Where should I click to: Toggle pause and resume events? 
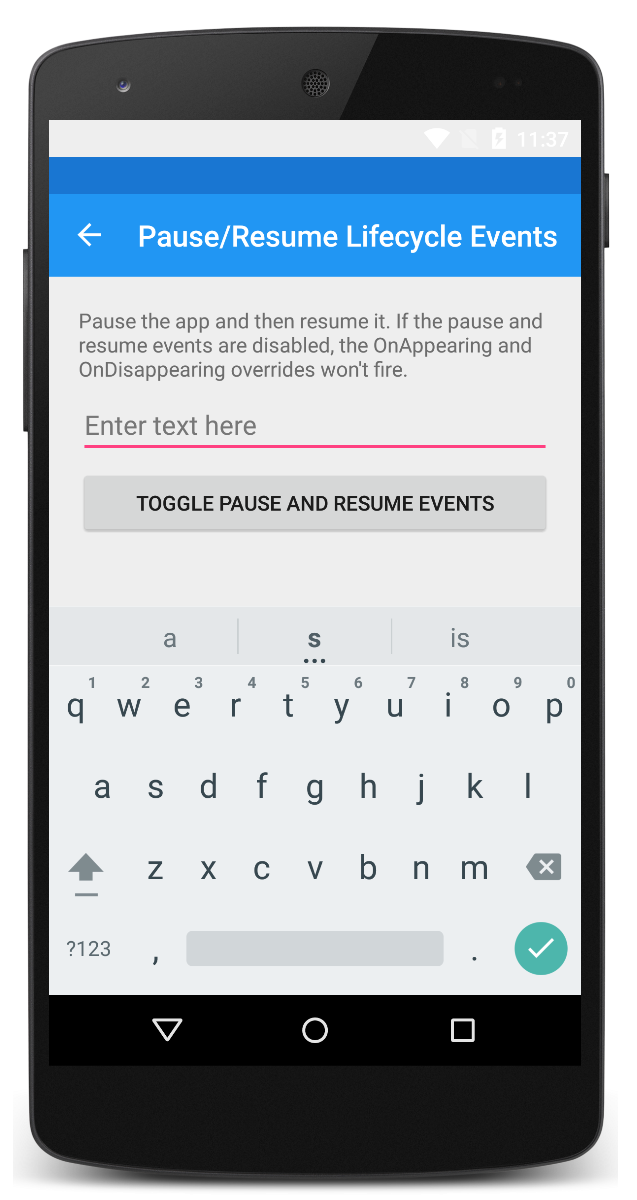click(x=314, y=503)
